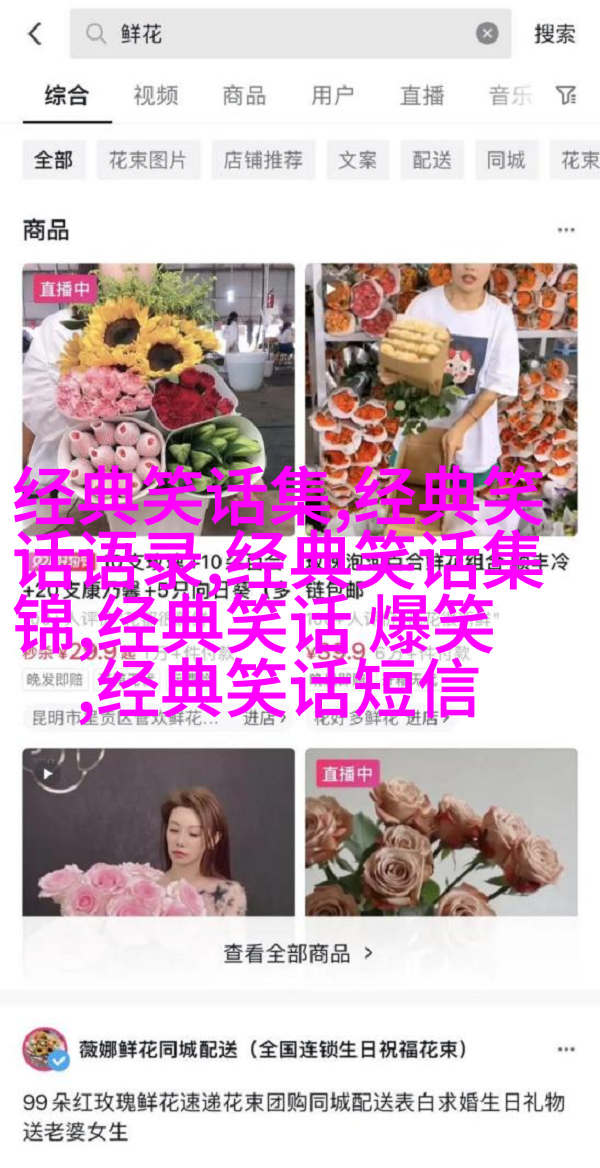Screen dimensions: 600x1168
Task: Open the filter icon beside the tabs
Action: [x=567, y=96]
